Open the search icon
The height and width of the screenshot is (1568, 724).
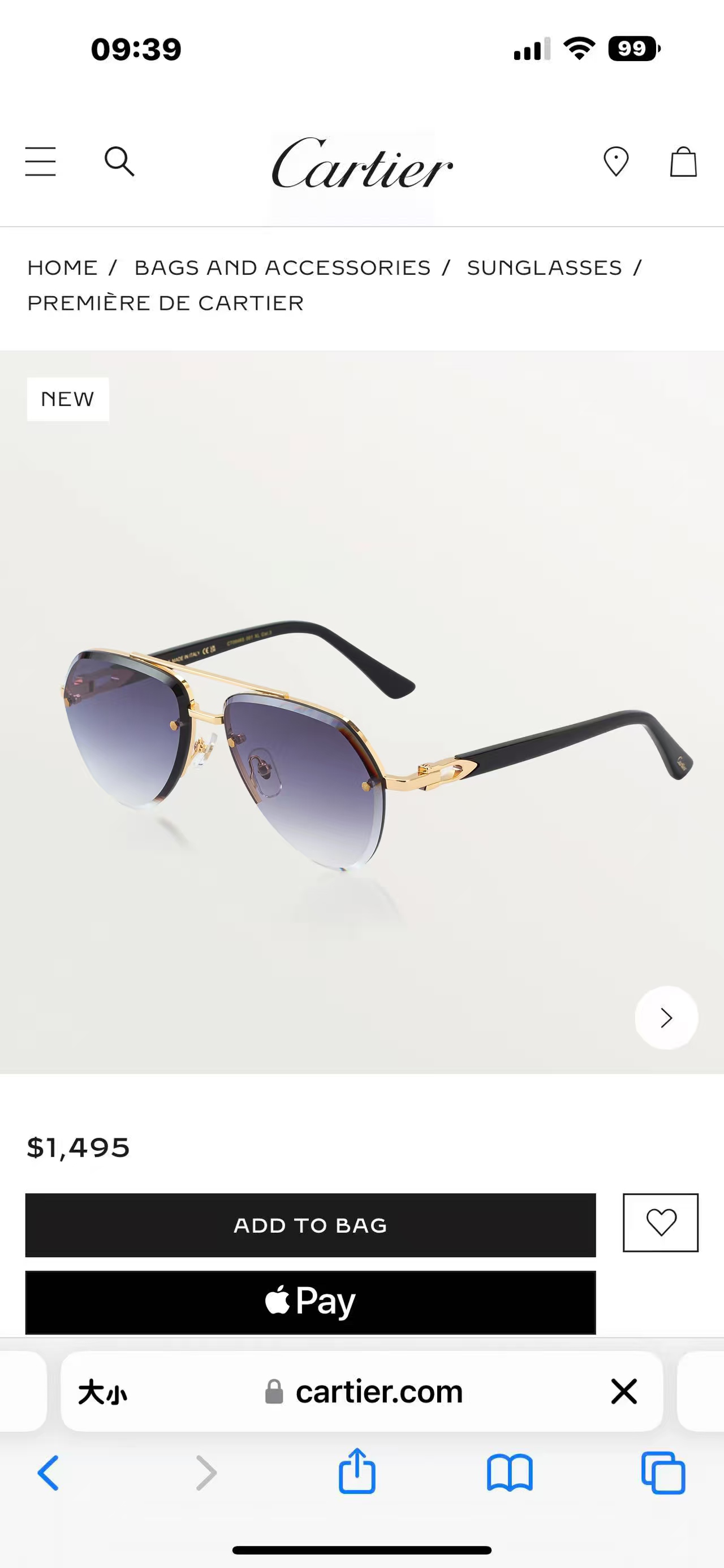tap(119, 161)
